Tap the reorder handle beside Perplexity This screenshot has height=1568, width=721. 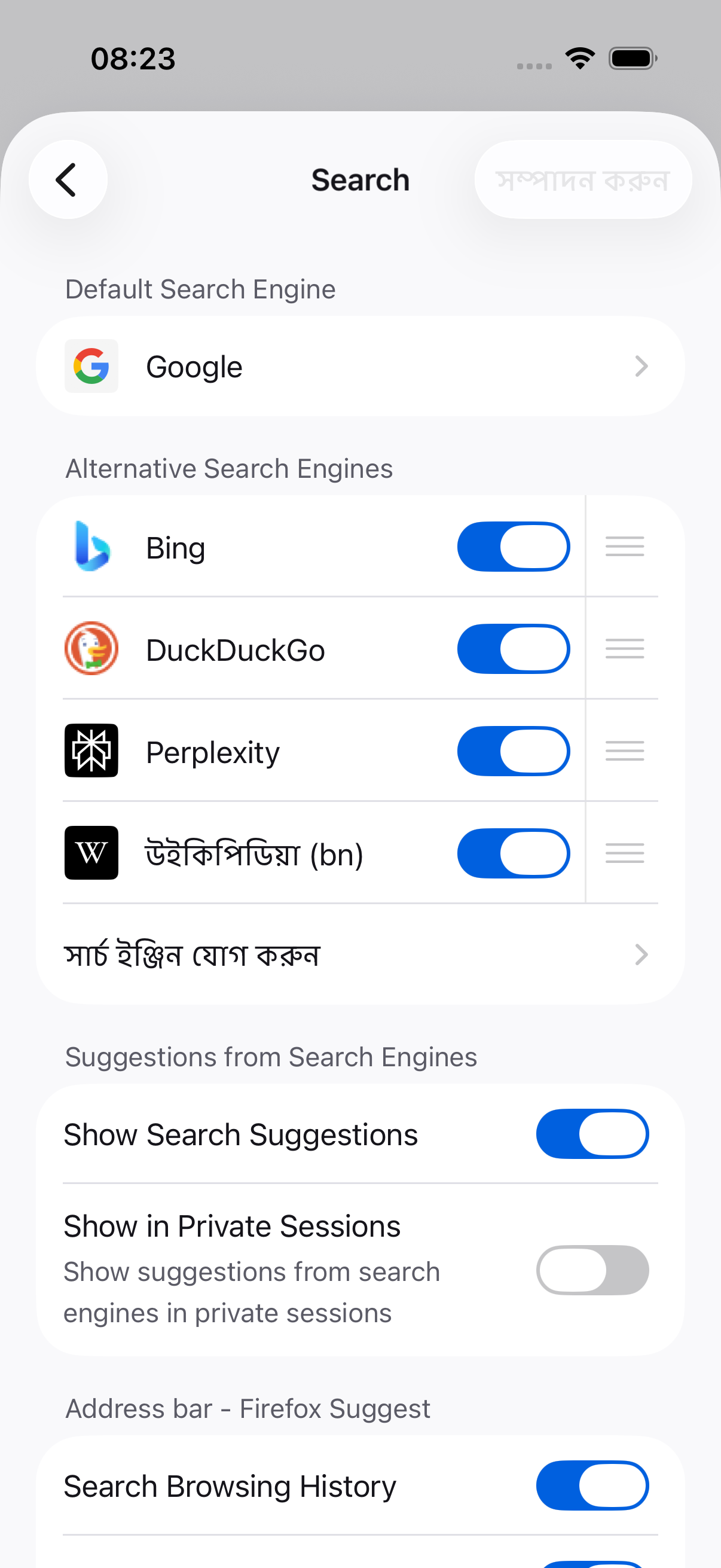pos(624,751)
